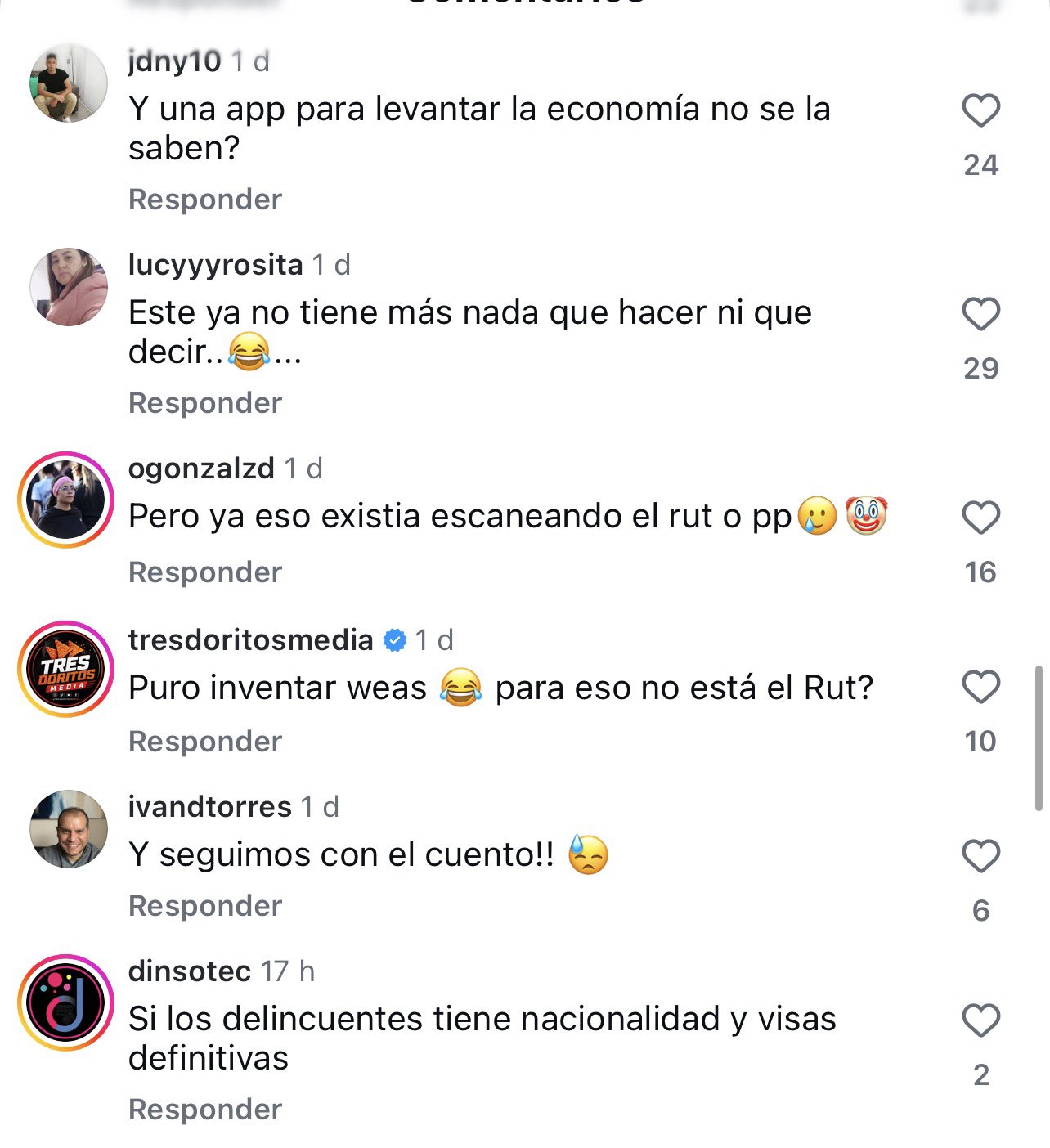View ogonzalzd's story from avatar

click(66, 500)
